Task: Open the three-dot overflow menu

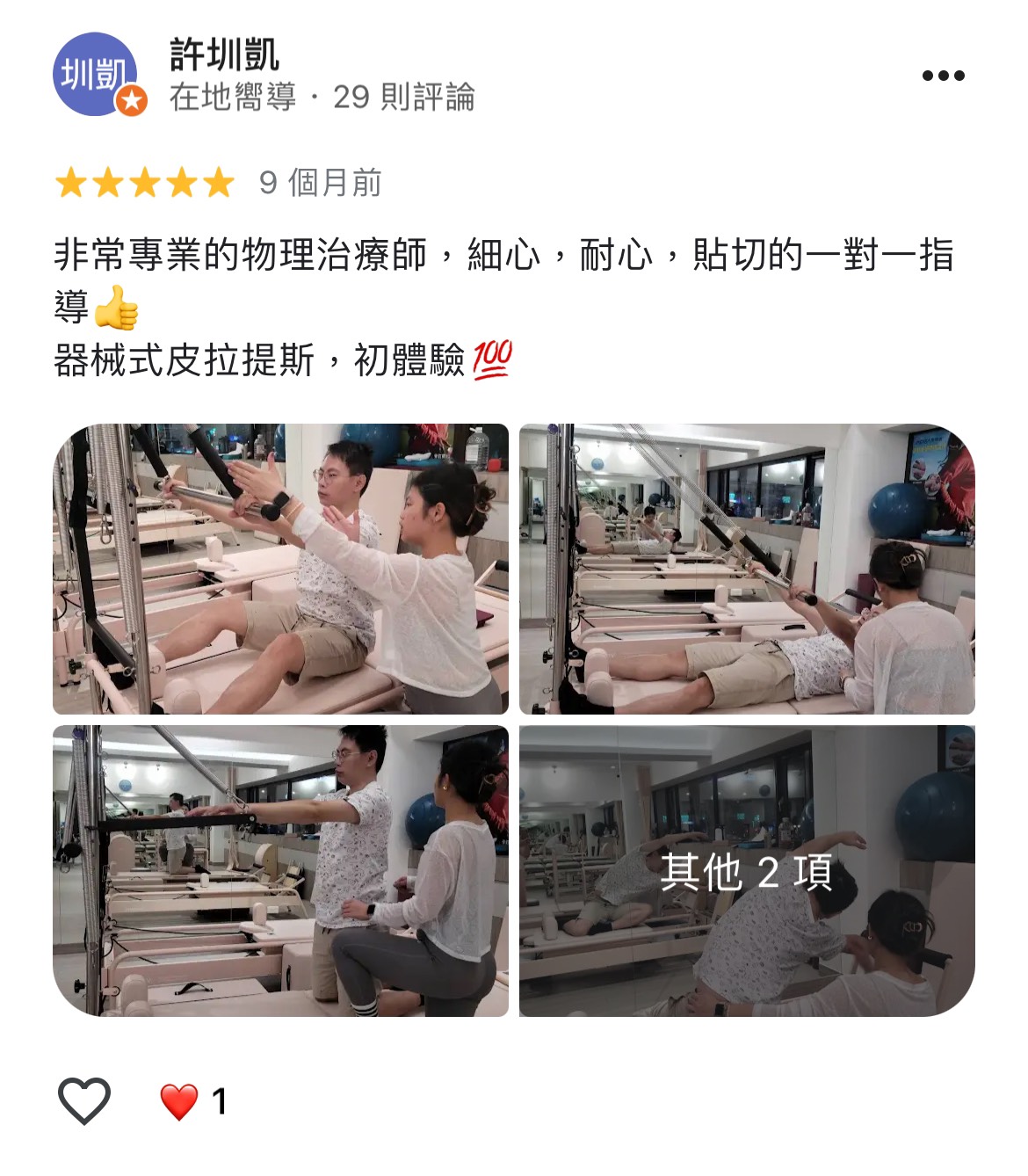Action: (x=943, y=76)
